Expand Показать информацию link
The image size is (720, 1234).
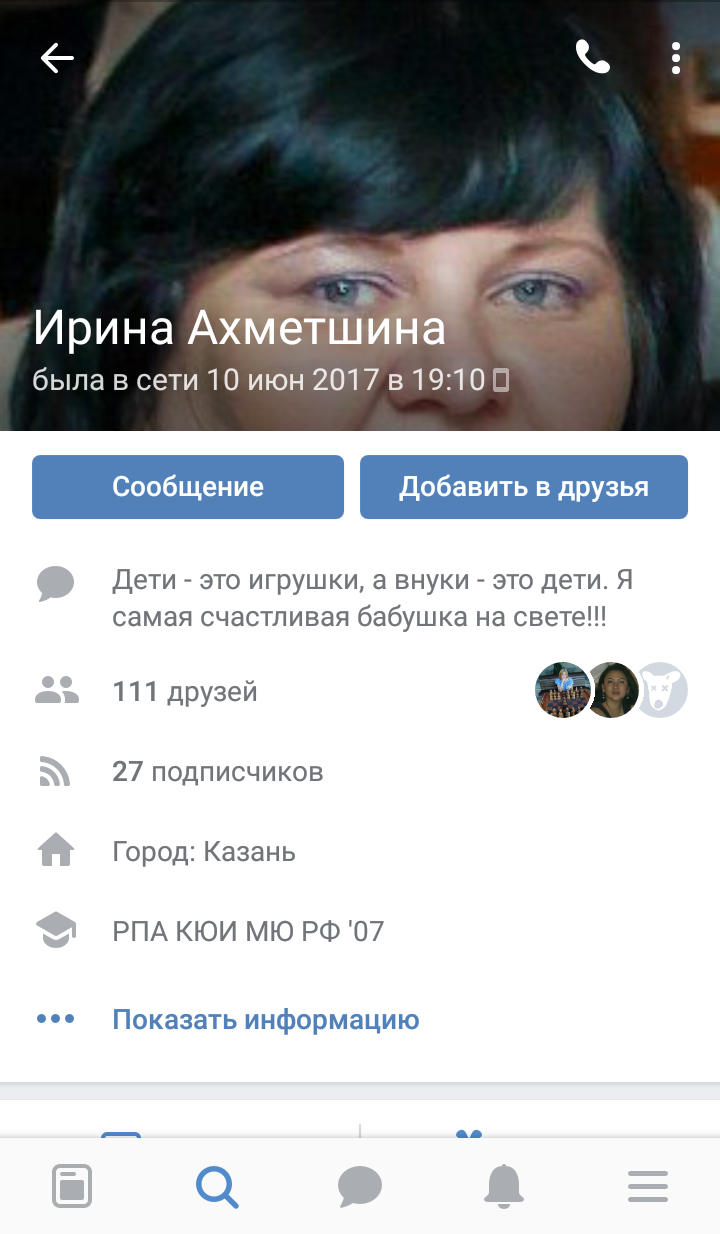tap(265, 1019)
